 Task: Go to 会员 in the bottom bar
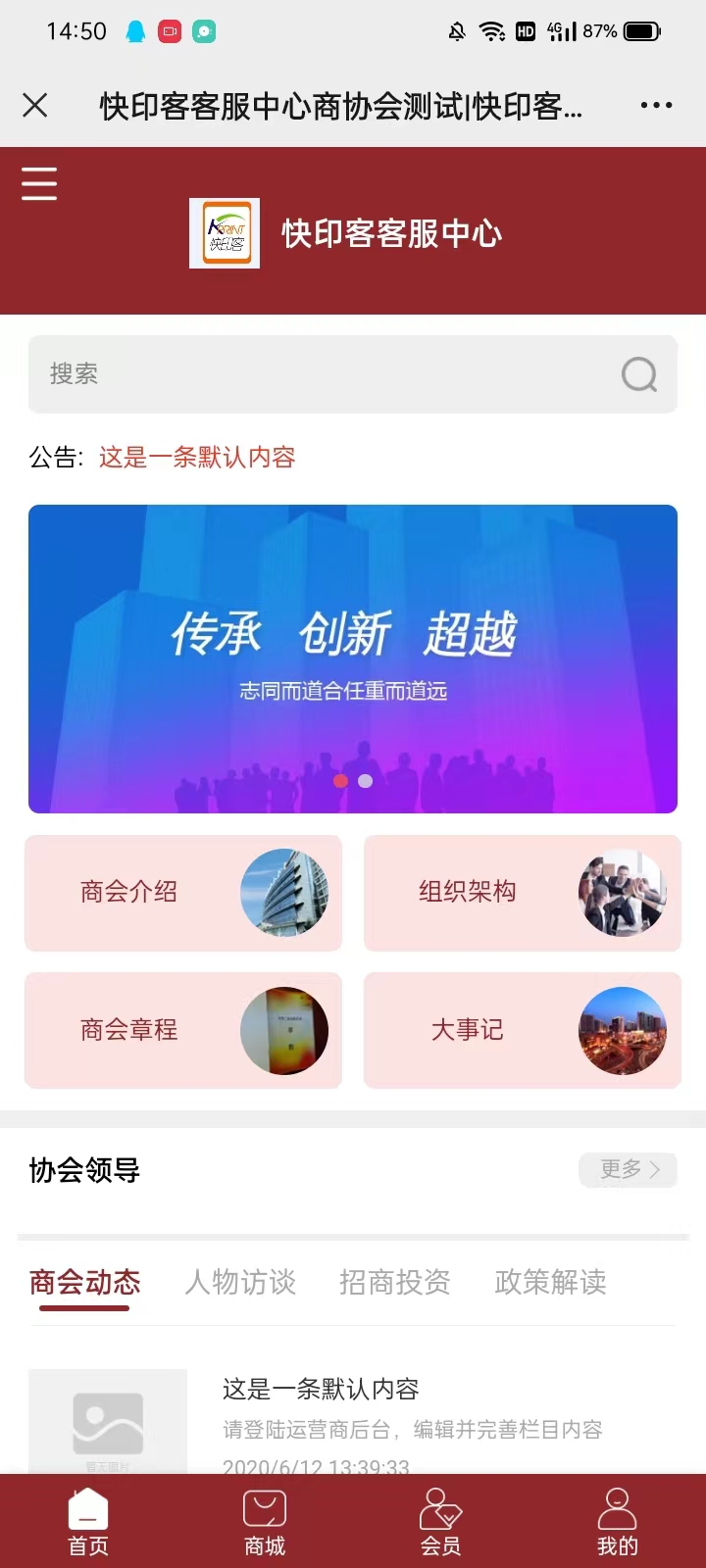441,1523
